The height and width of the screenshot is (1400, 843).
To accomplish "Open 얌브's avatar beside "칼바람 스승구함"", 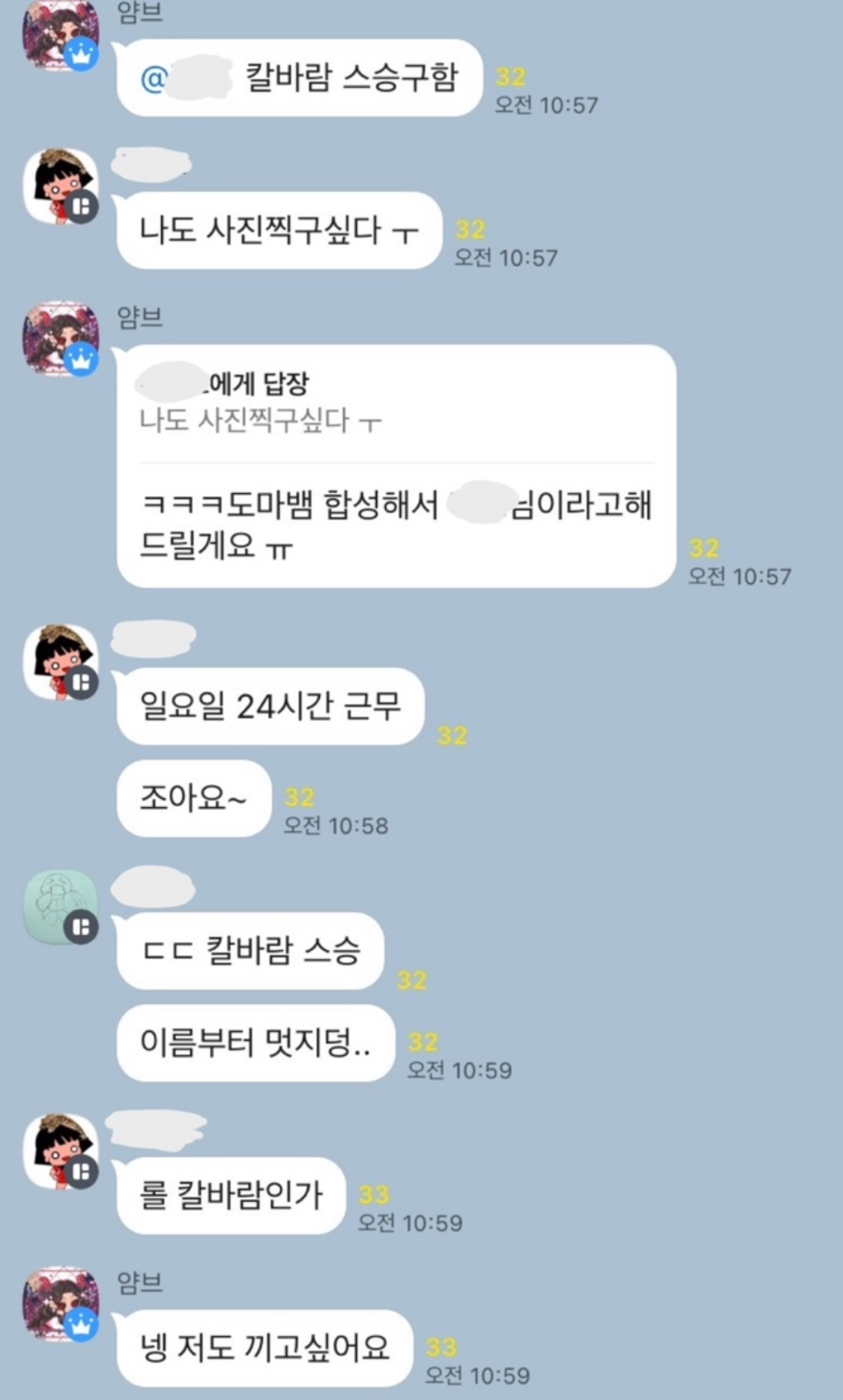I will point(60,34).
